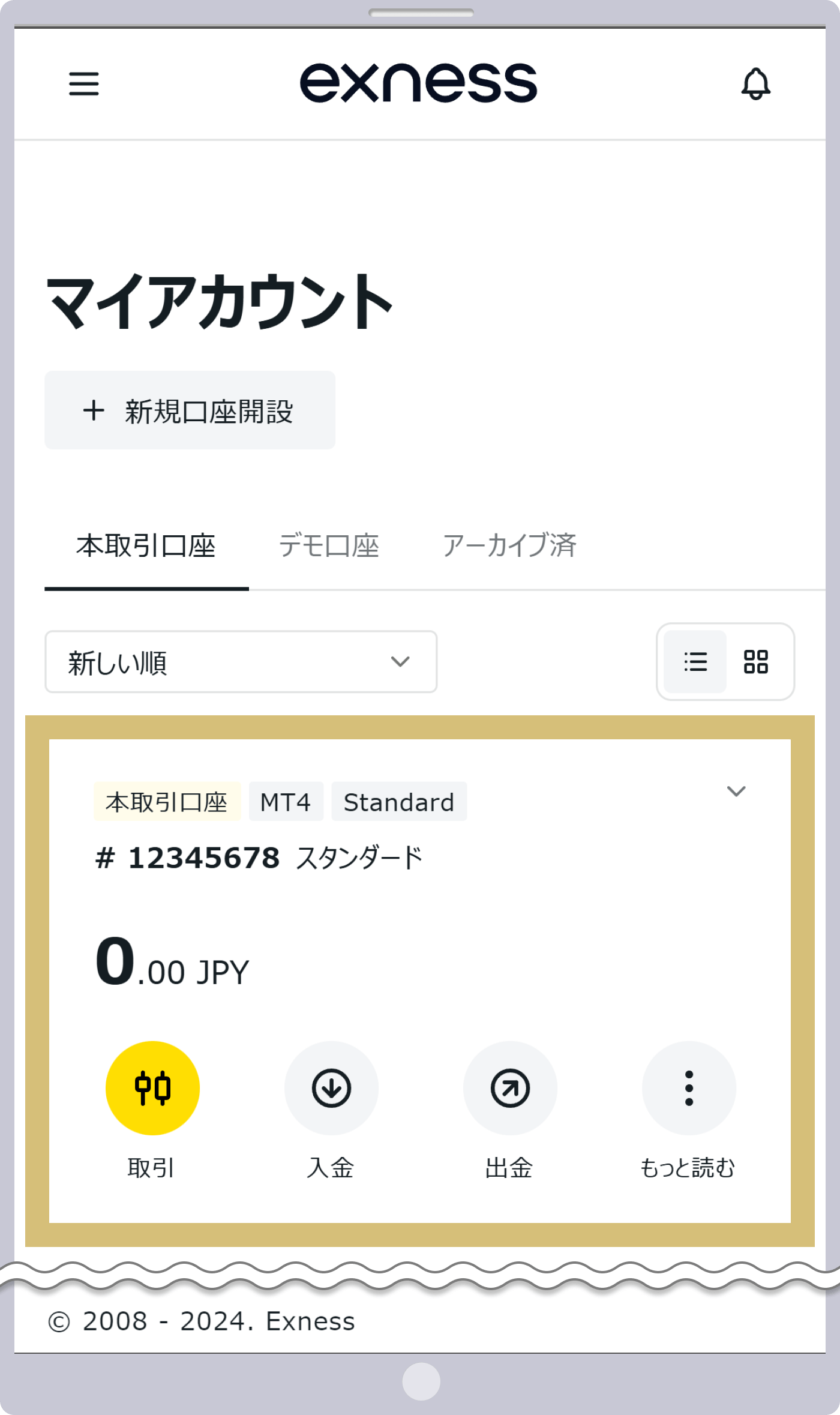This screenshot has height=1415, width=840.
Task: Collapse the sort order selector arrow
Action: click(x=401, y=662)
